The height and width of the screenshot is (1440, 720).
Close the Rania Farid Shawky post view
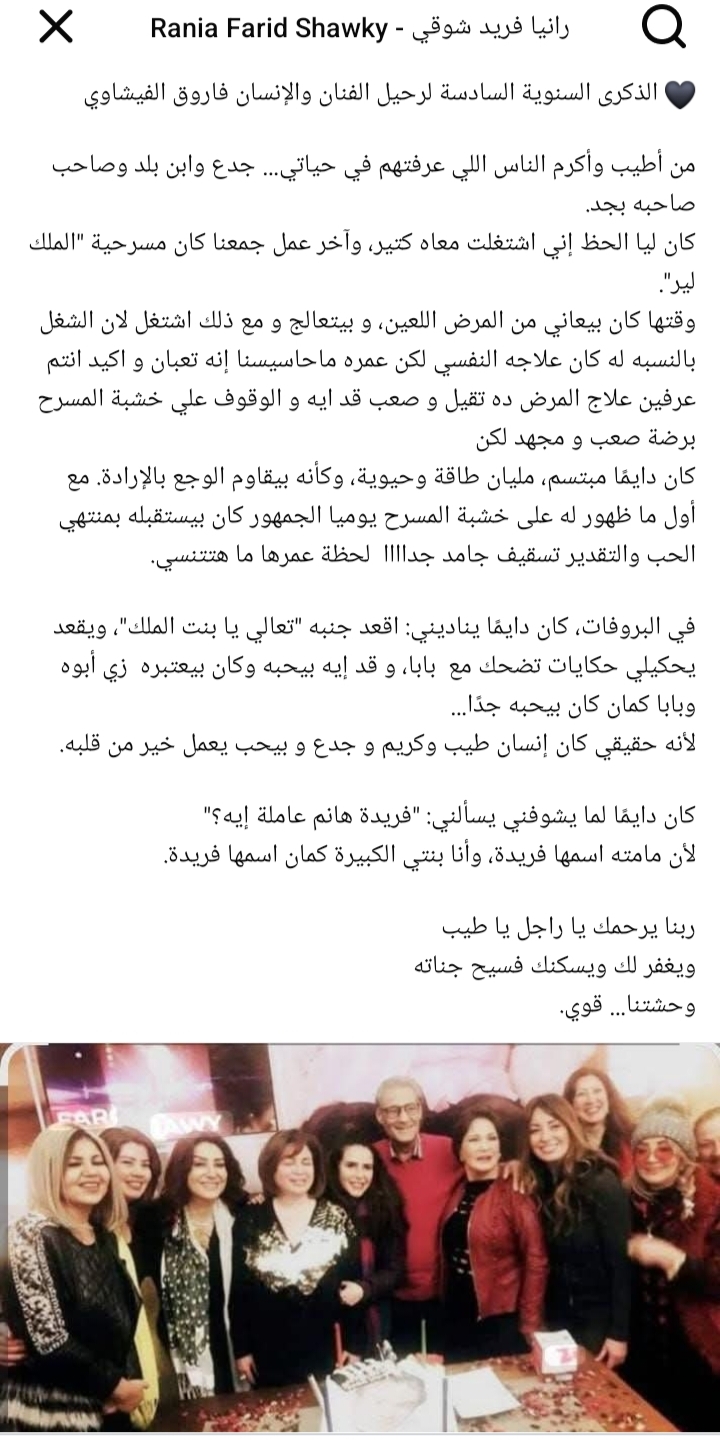[55, 29]
